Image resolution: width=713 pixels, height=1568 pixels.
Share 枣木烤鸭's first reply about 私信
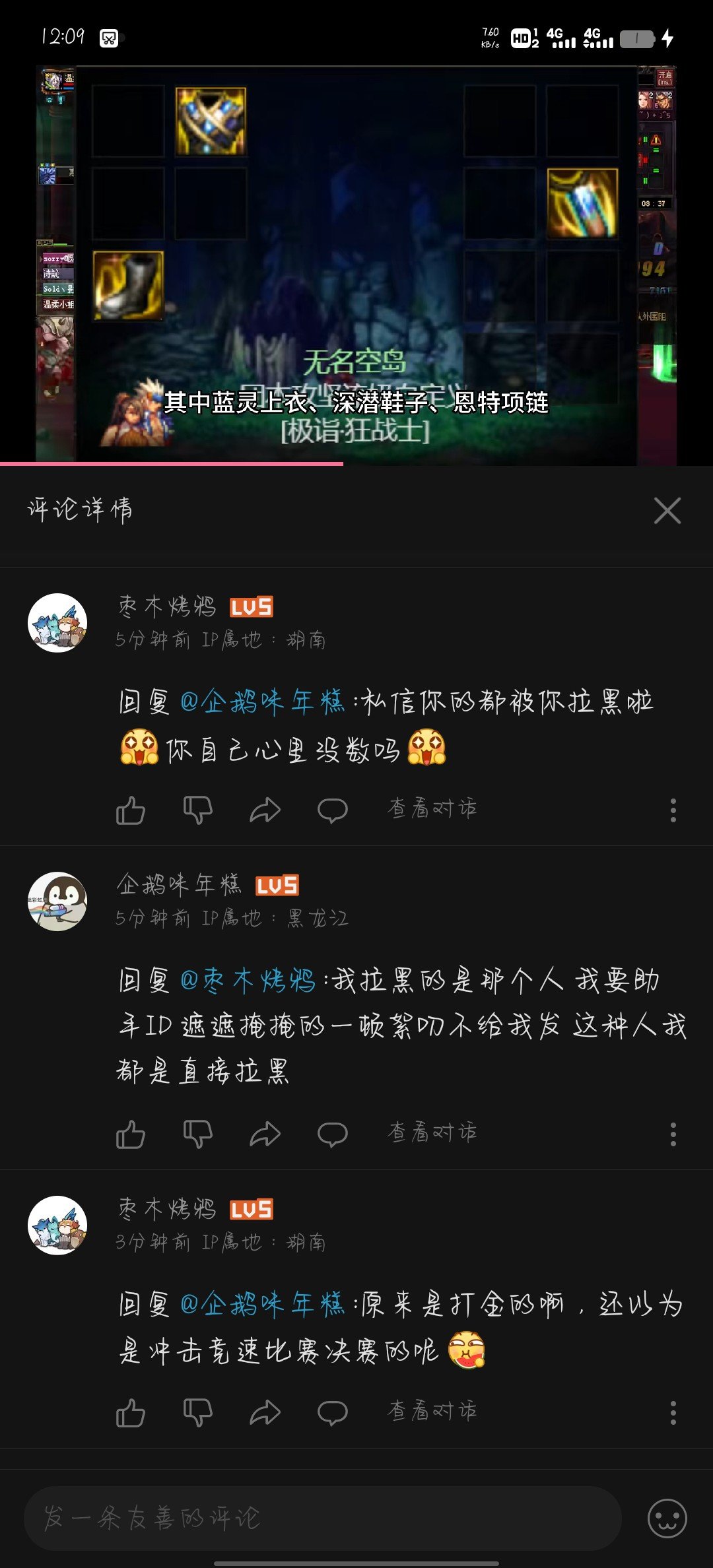pyautogui.click(x=265, y=810)
